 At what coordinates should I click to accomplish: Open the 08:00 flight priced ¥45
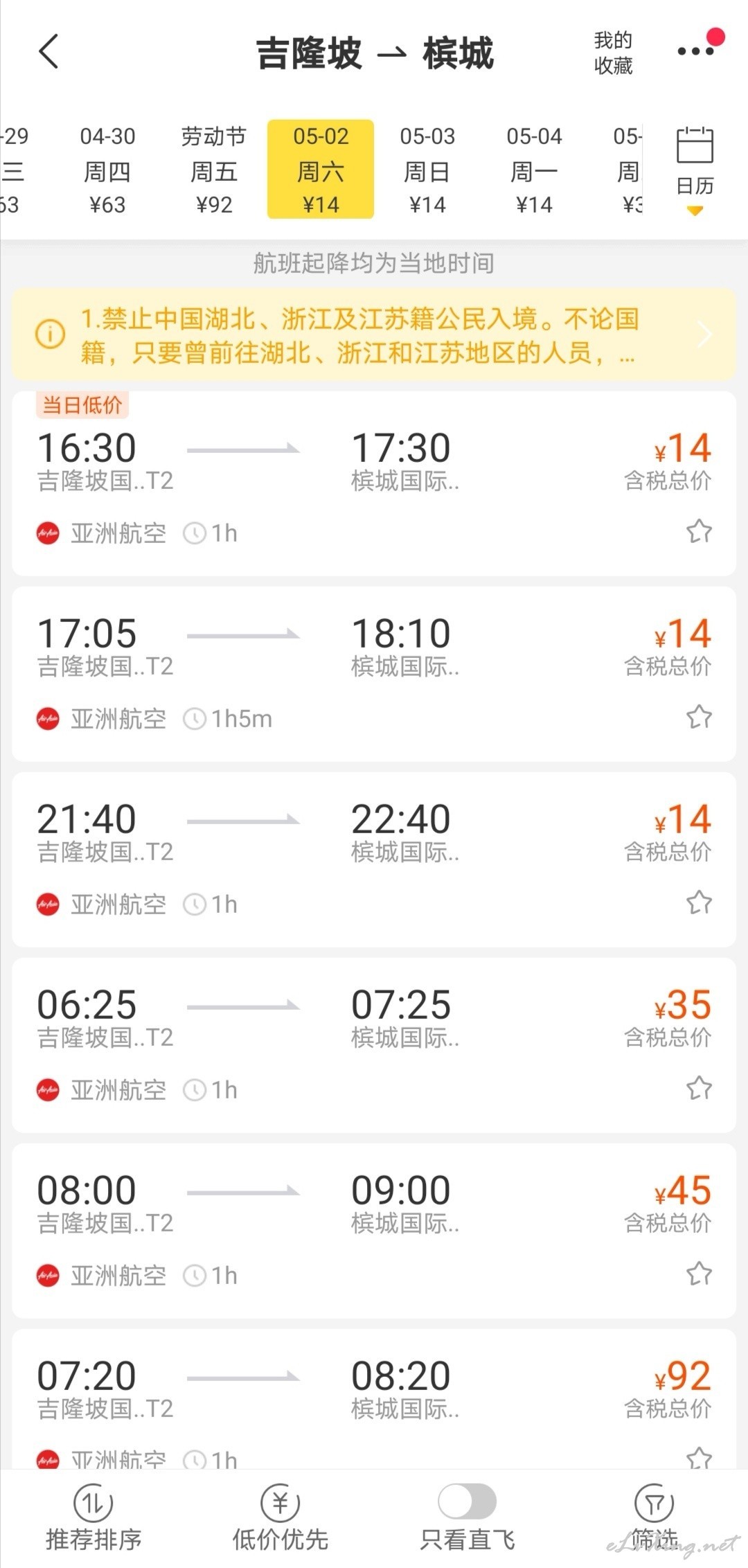374,1231
